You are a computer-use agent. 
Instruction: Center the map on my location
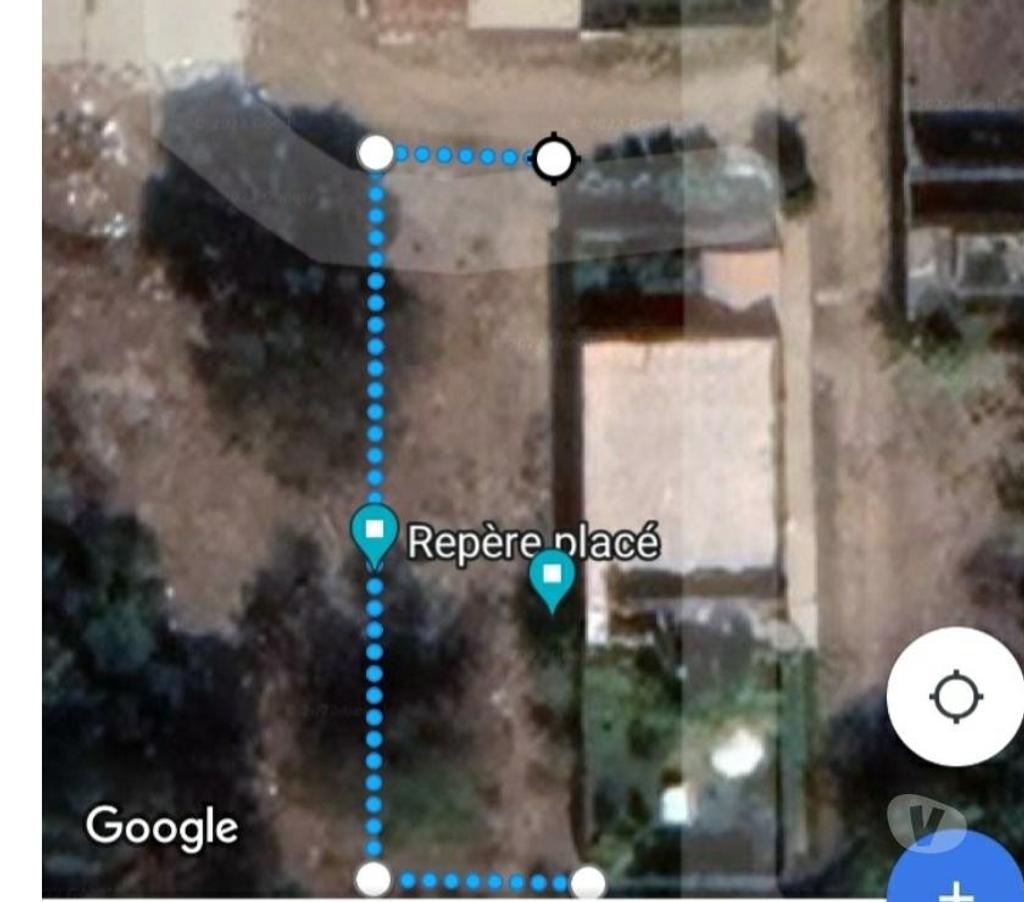pos(955,696)
